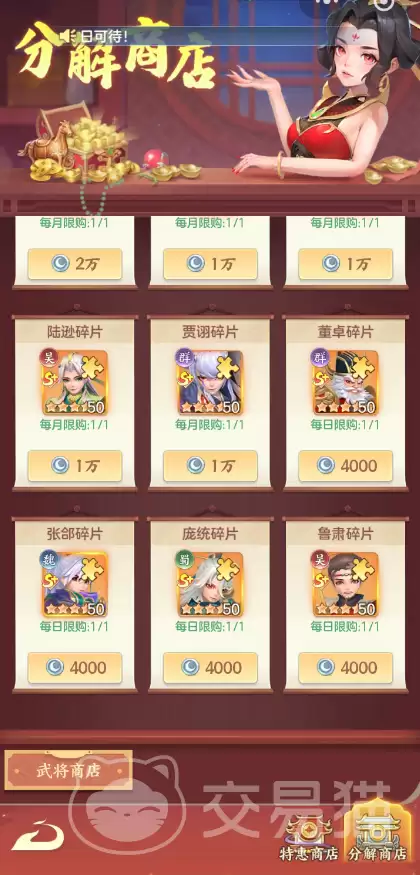
Task: Buy 贾诩碎片 for 1万
Action: [x=210, y=466]
